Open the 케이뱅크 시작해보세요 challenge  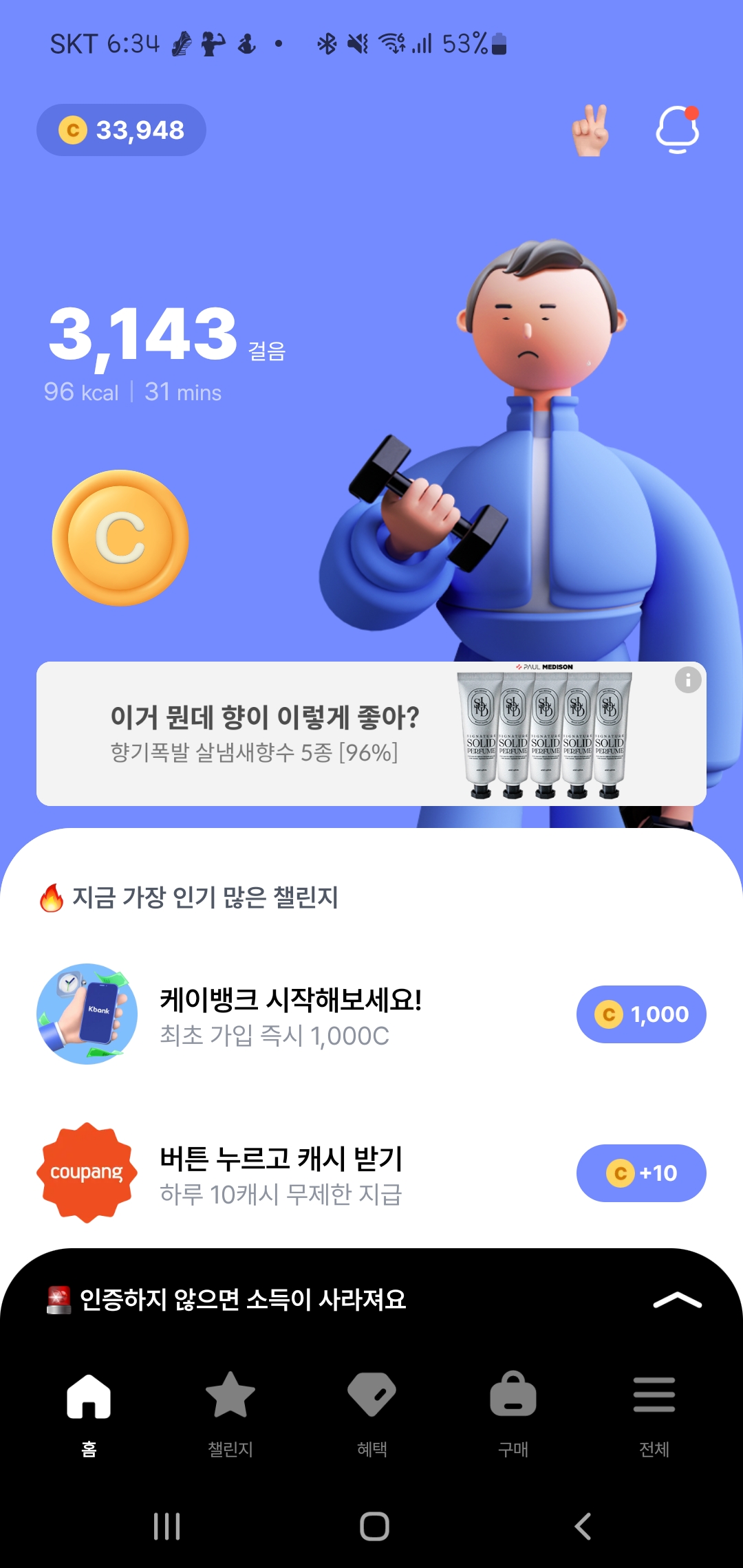[289, 1015]
